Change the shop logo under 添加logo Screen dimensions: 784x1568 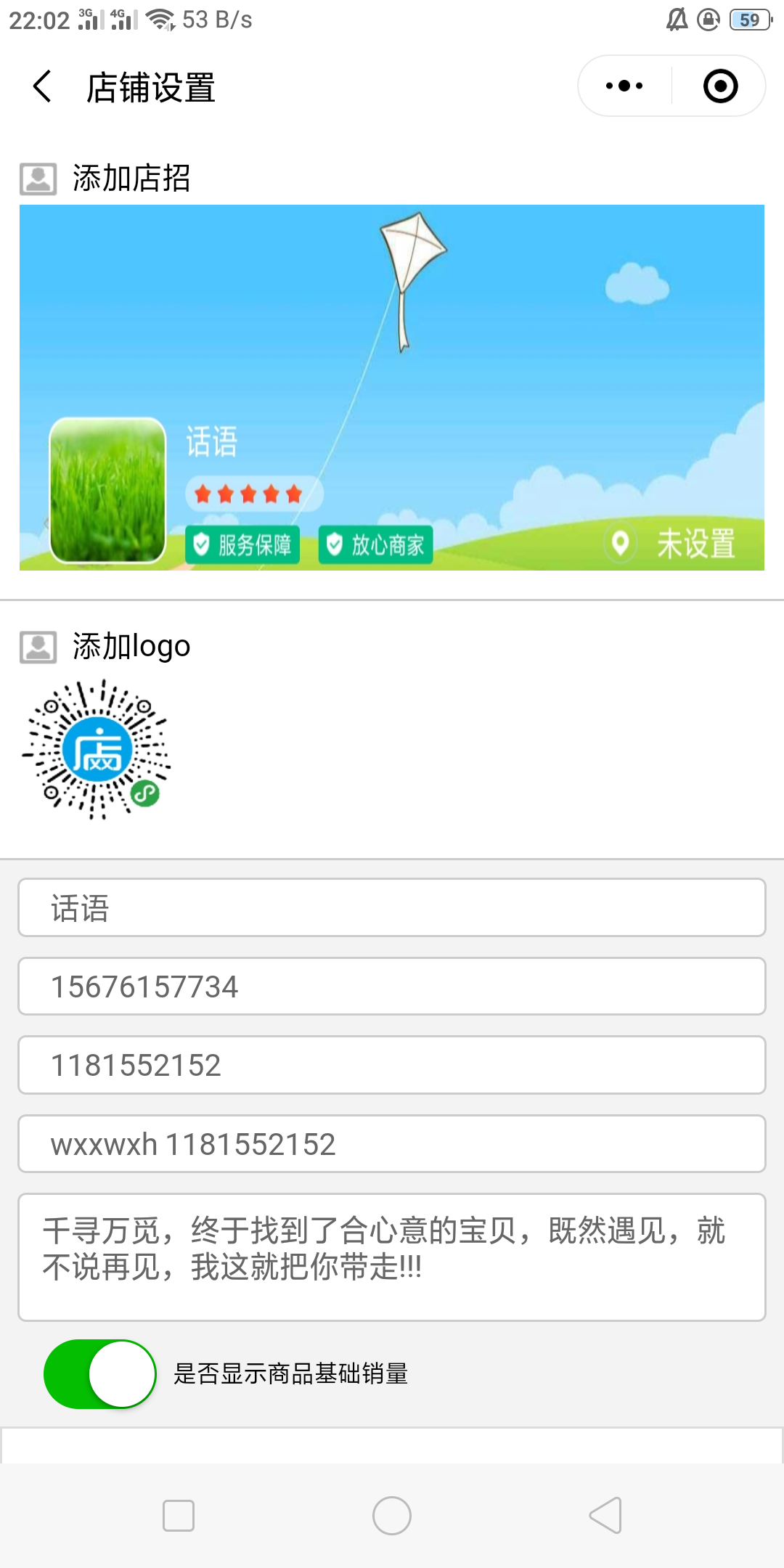pyautogui.click(x=97, y=750)
